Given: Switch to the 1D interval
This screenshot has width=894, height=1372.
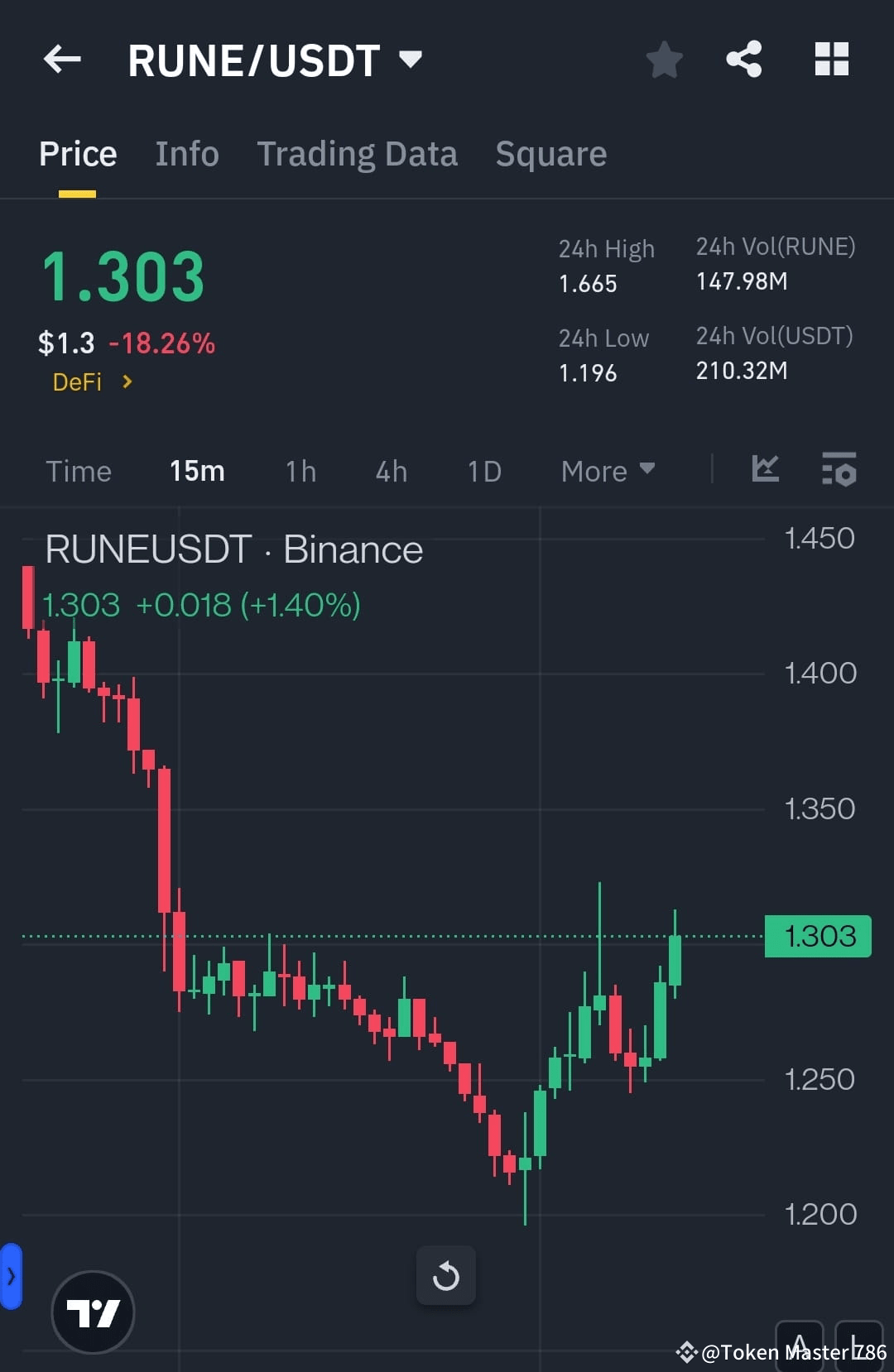Looking at the screenshot, I should [483, 470].
